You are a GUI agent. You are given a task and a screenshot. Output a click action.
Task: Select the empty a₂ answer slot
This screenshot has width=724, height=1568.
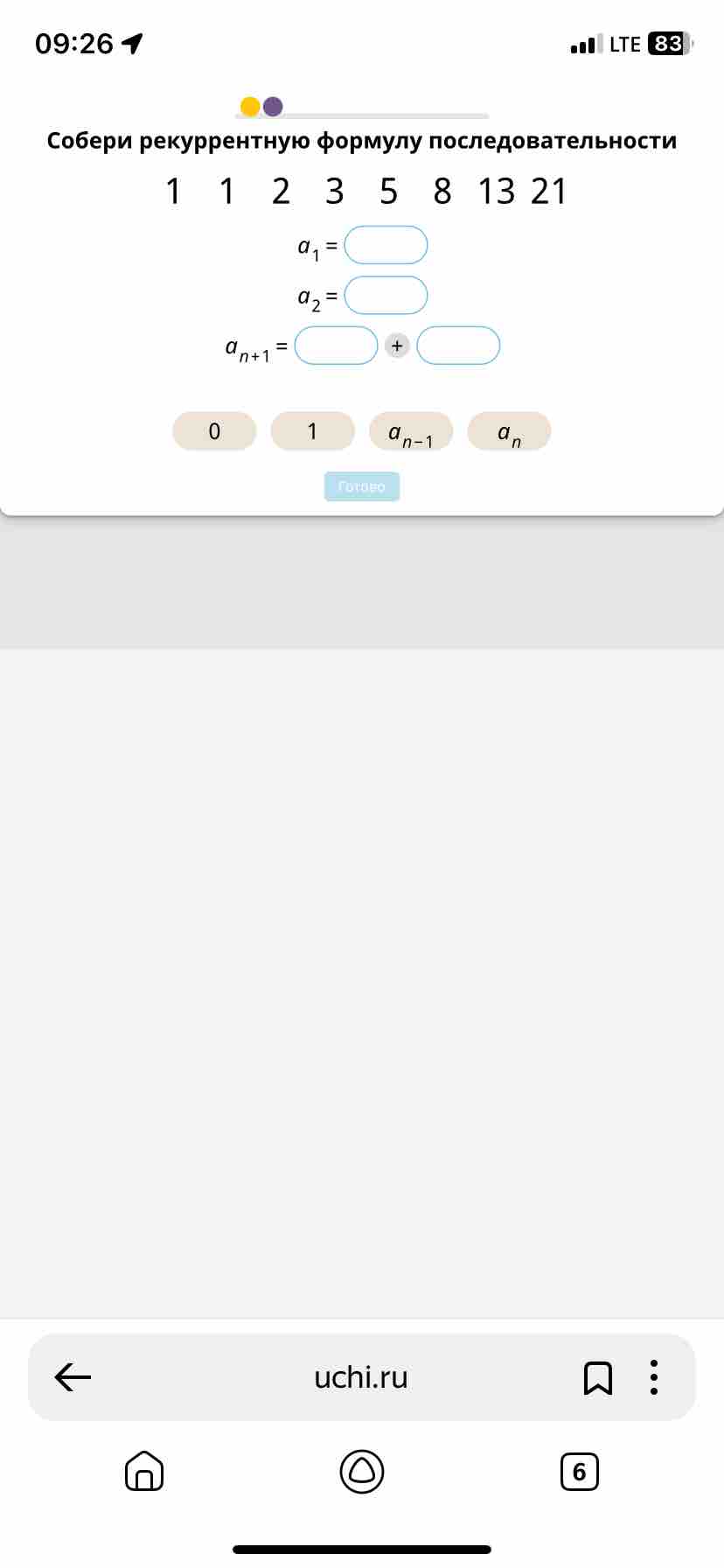386,295
